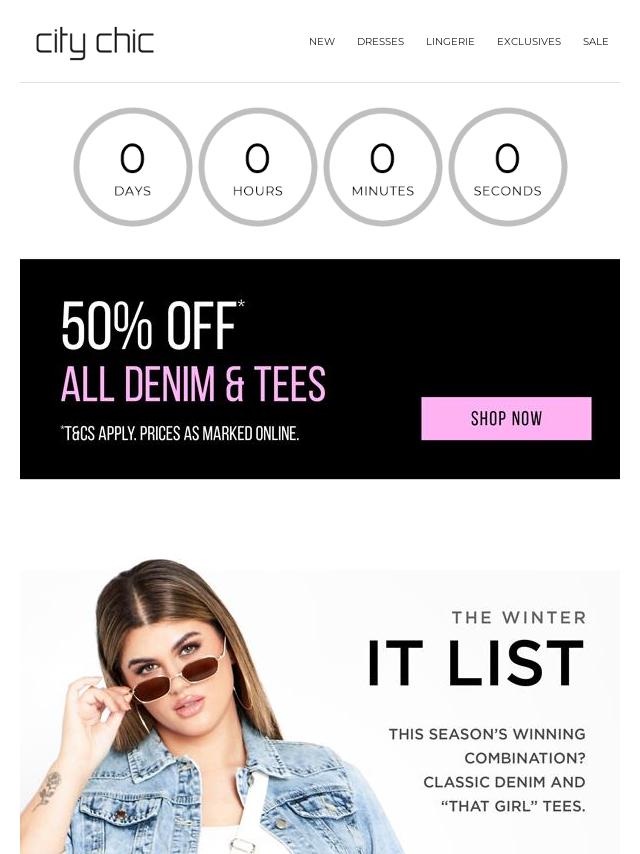
Task: View the EXCLUSIVES link
Action: click(528, 42)
